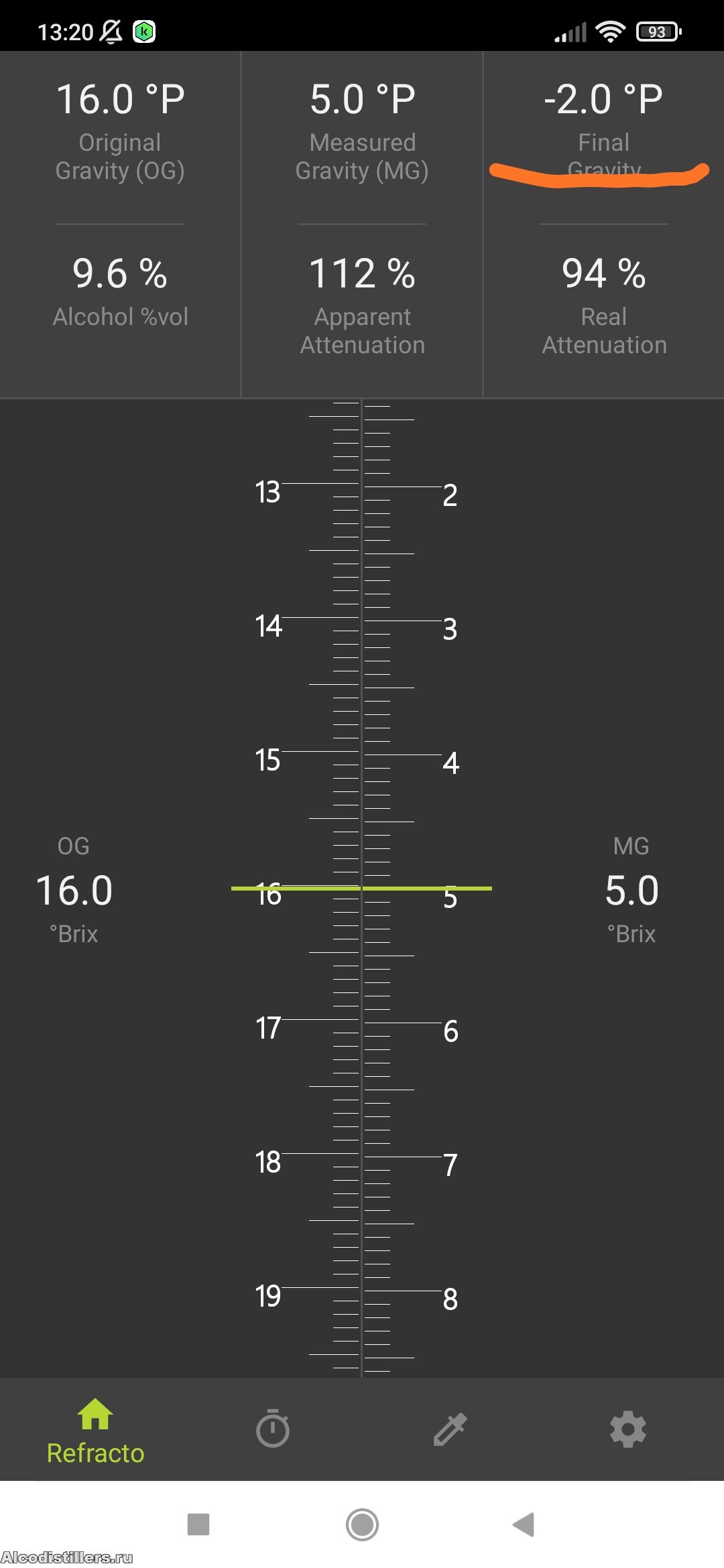Switch to the stopwatch timer tab
The width and height of the screenshot is (724, 1568).
click(x=273, y=1429)
